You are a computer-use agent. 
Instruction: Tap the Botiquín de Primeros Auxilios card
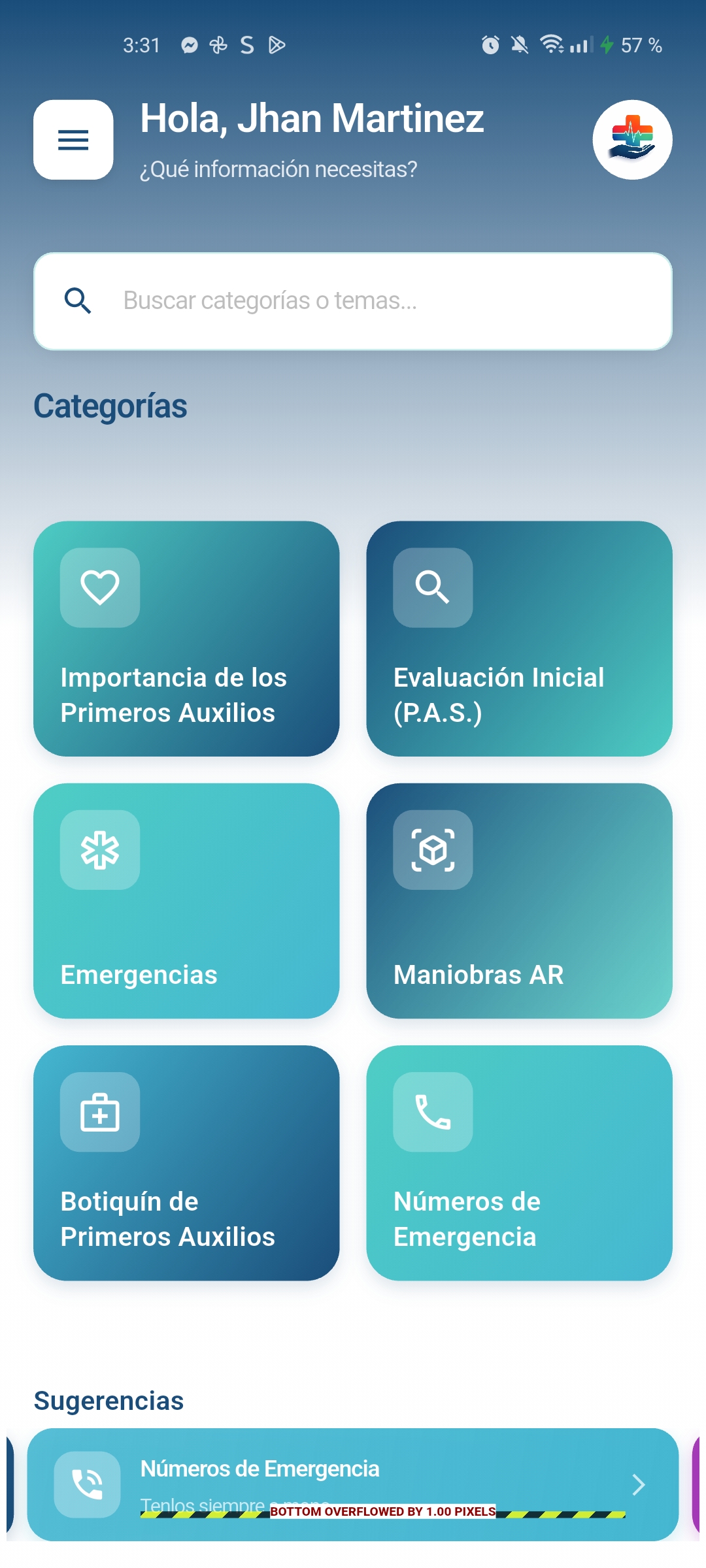coord(186,1166)
